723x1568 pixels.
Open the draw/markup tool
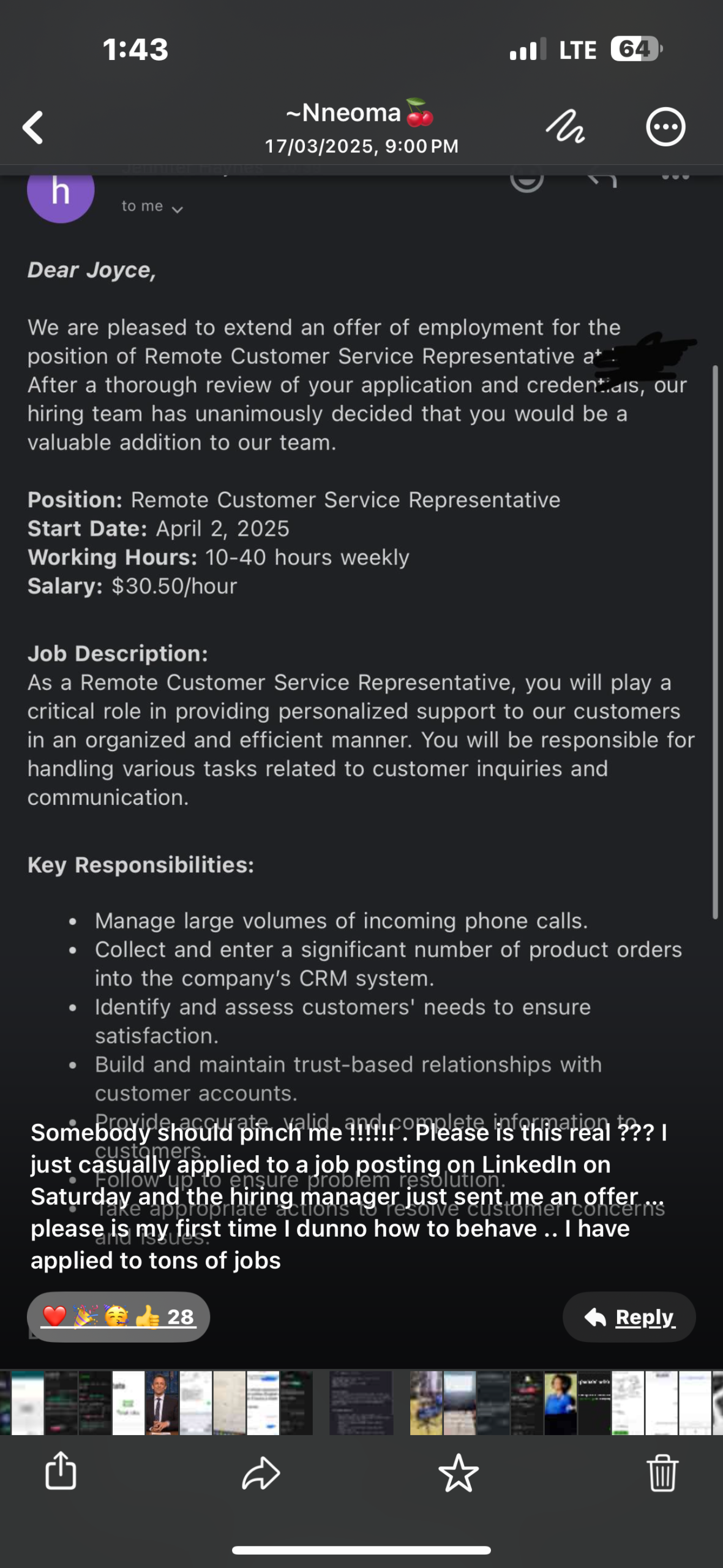click(x=564, y=127)
